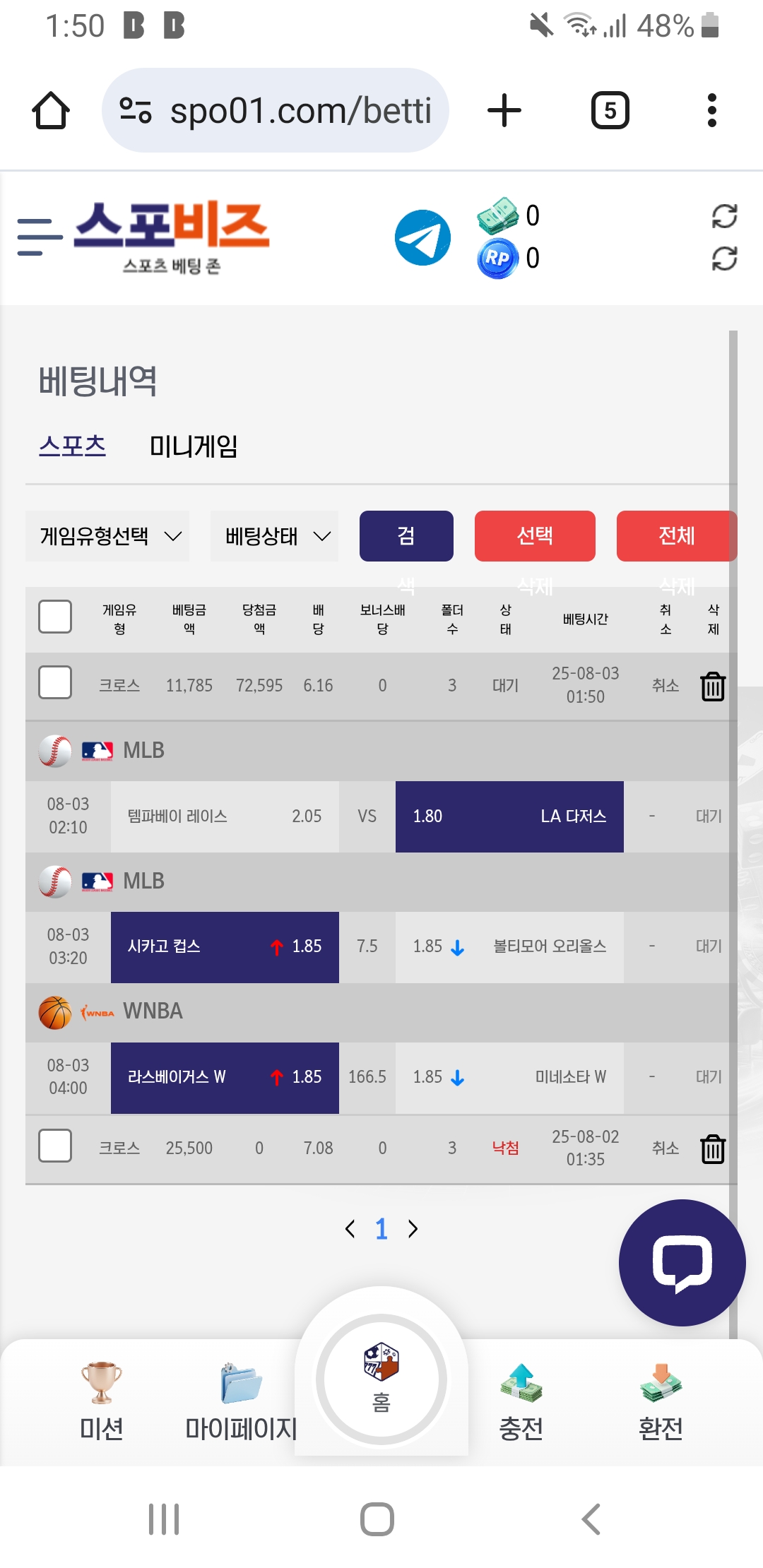The image size is (763, 1568).
Task: Tap the 선택삭제 button
Action: [535, 536]
